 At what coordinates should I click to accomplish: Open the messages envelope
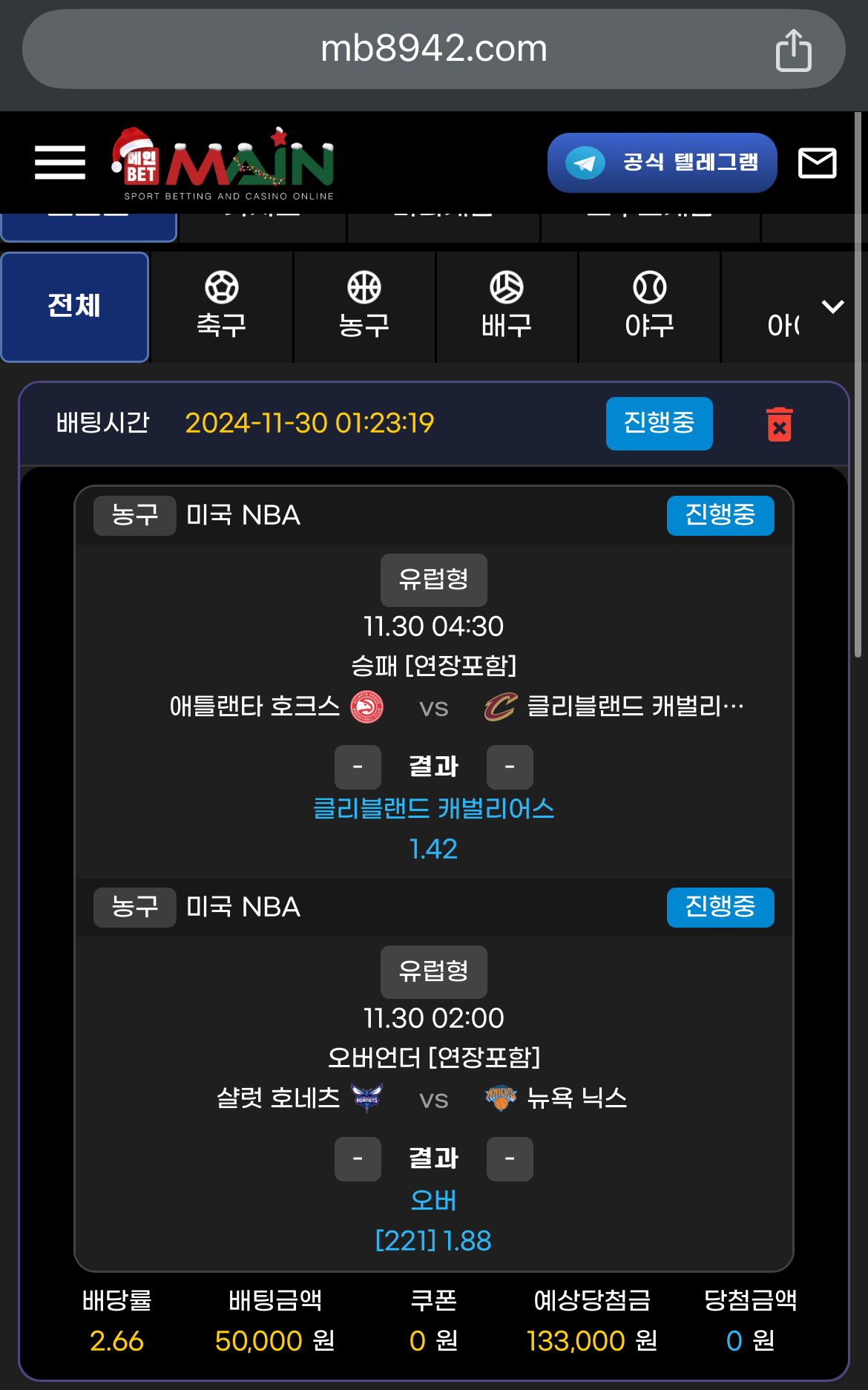coord(817,163)
